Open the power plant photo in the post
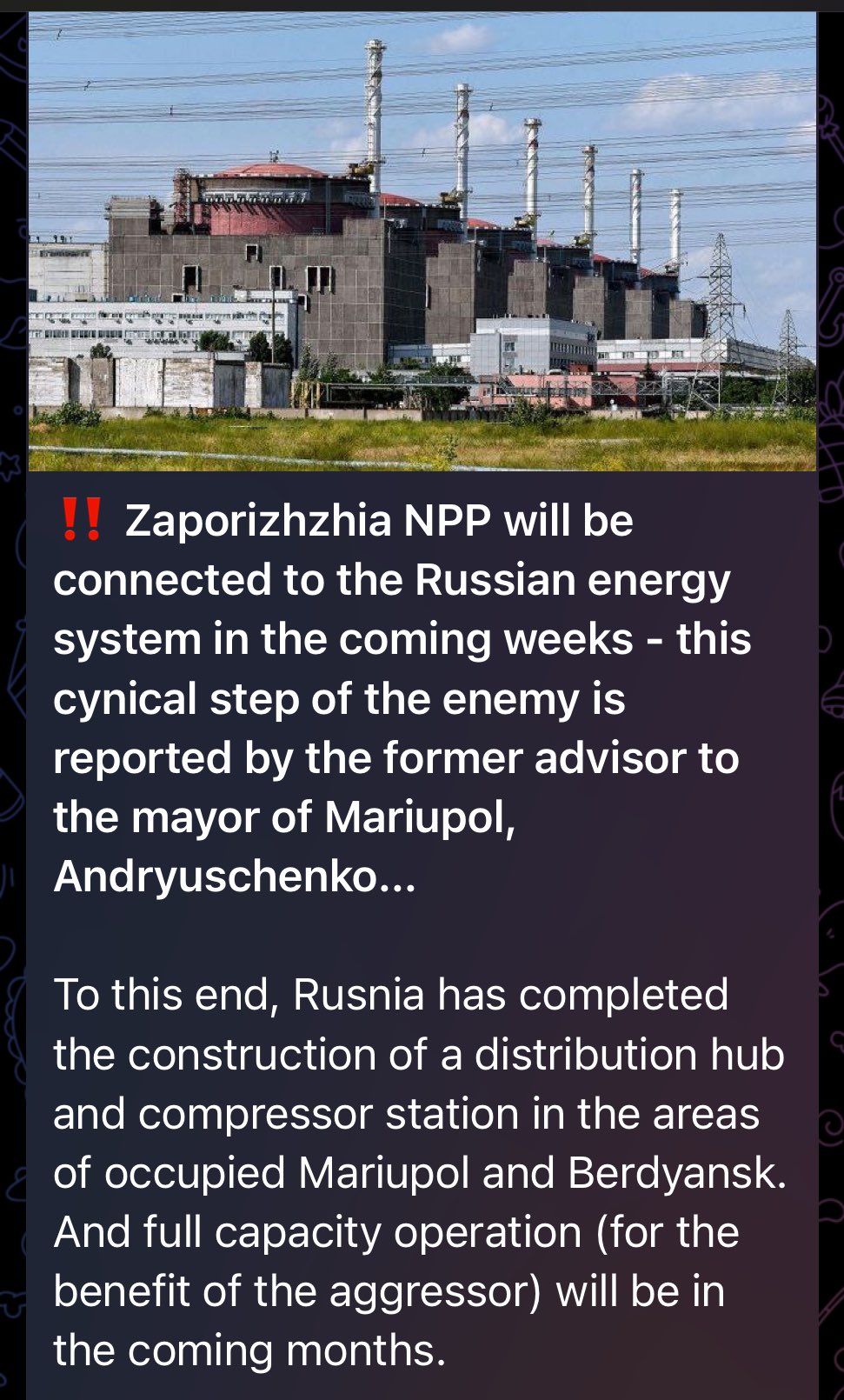 coord(422,241)
